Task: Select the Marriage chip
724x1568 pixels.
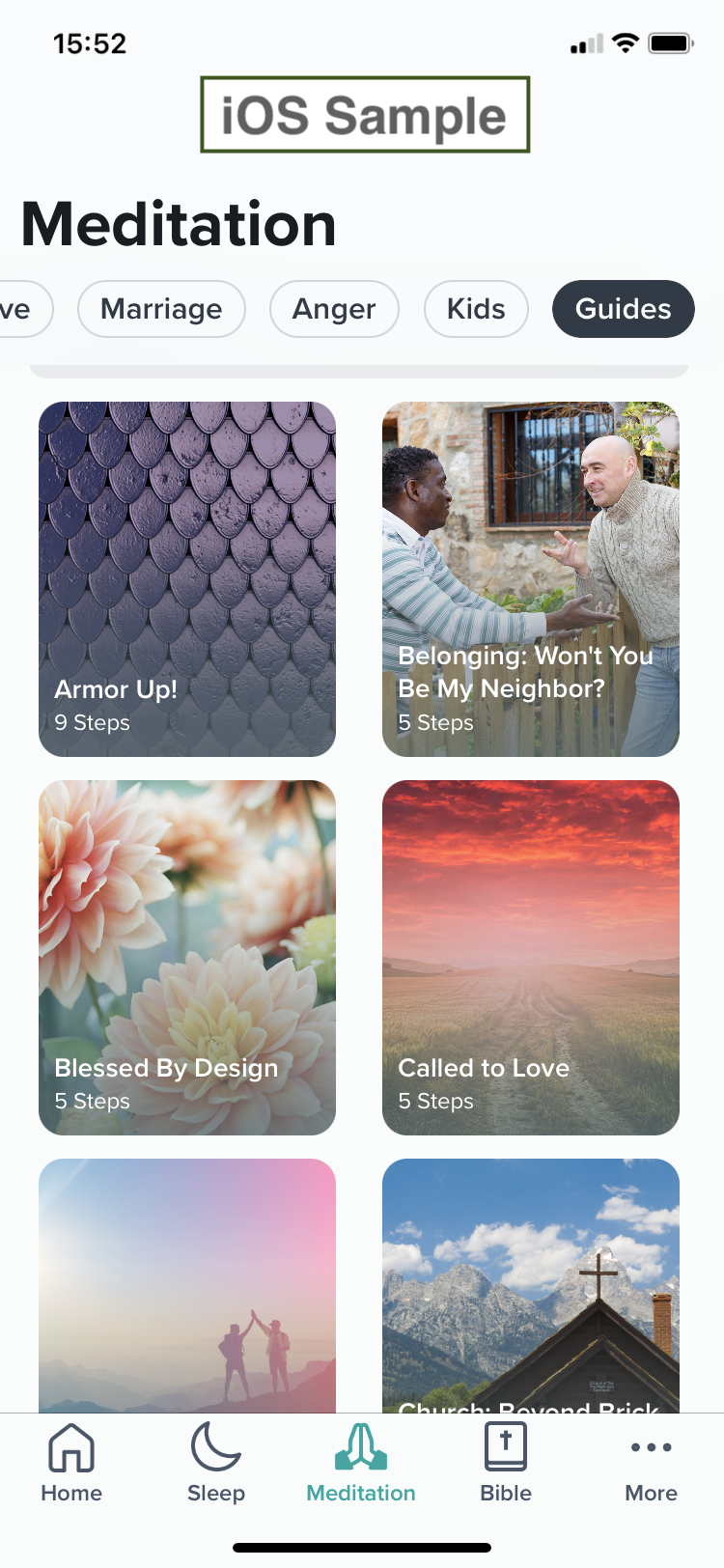Action: (x=161, y=309)
